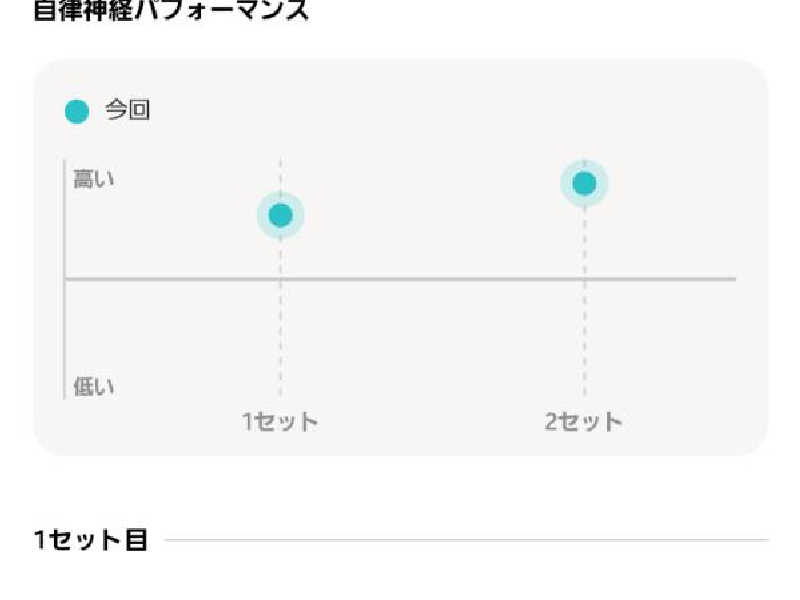This screenshot has width=800, height=600.
Task: Select the 1セット data point on the chart
Action: [x=280, y=215]
